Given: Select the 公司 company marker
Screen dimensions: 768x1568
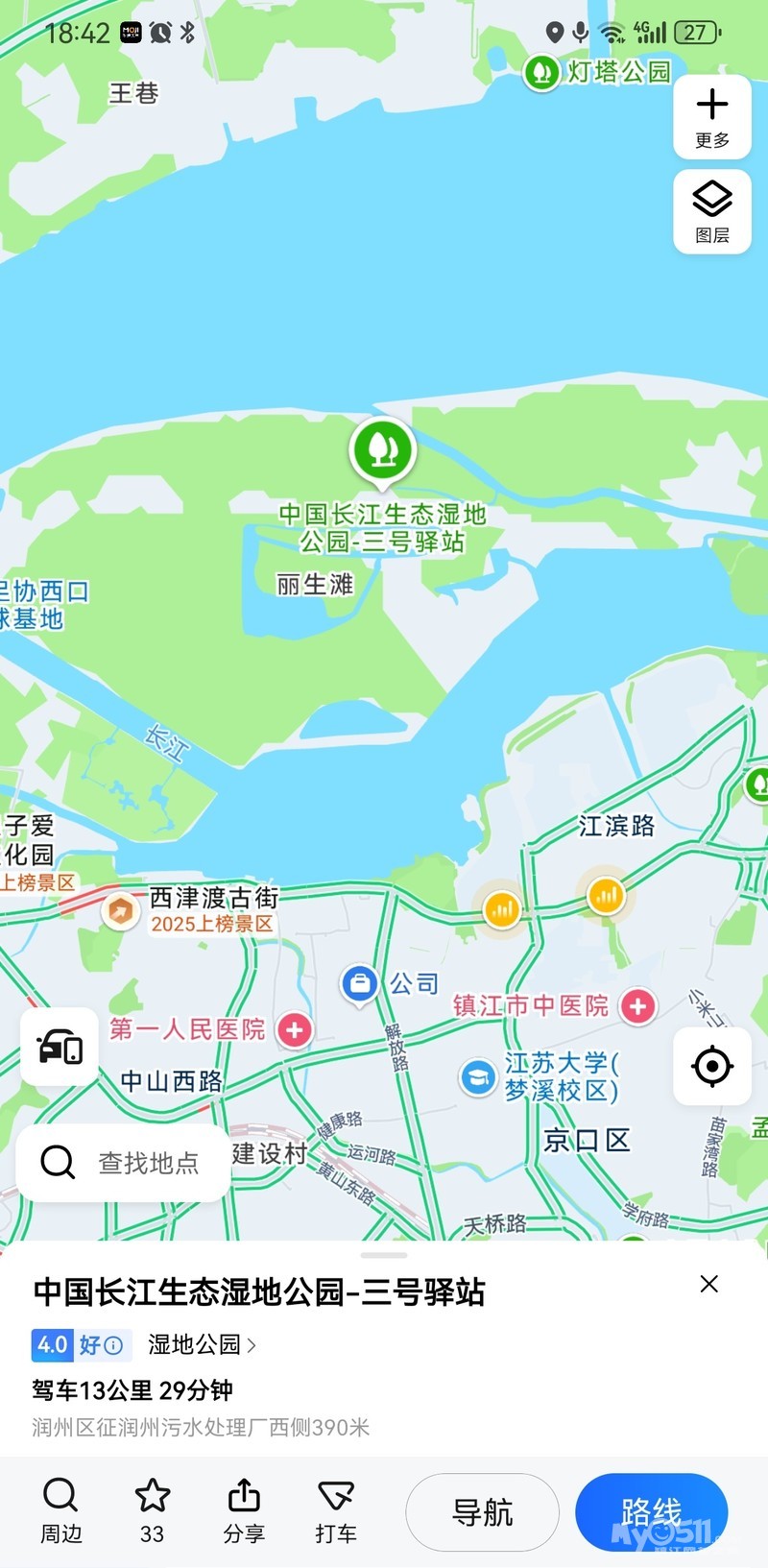Looking at the screenshot, I should pyautogui.click(x=360, y=984).
